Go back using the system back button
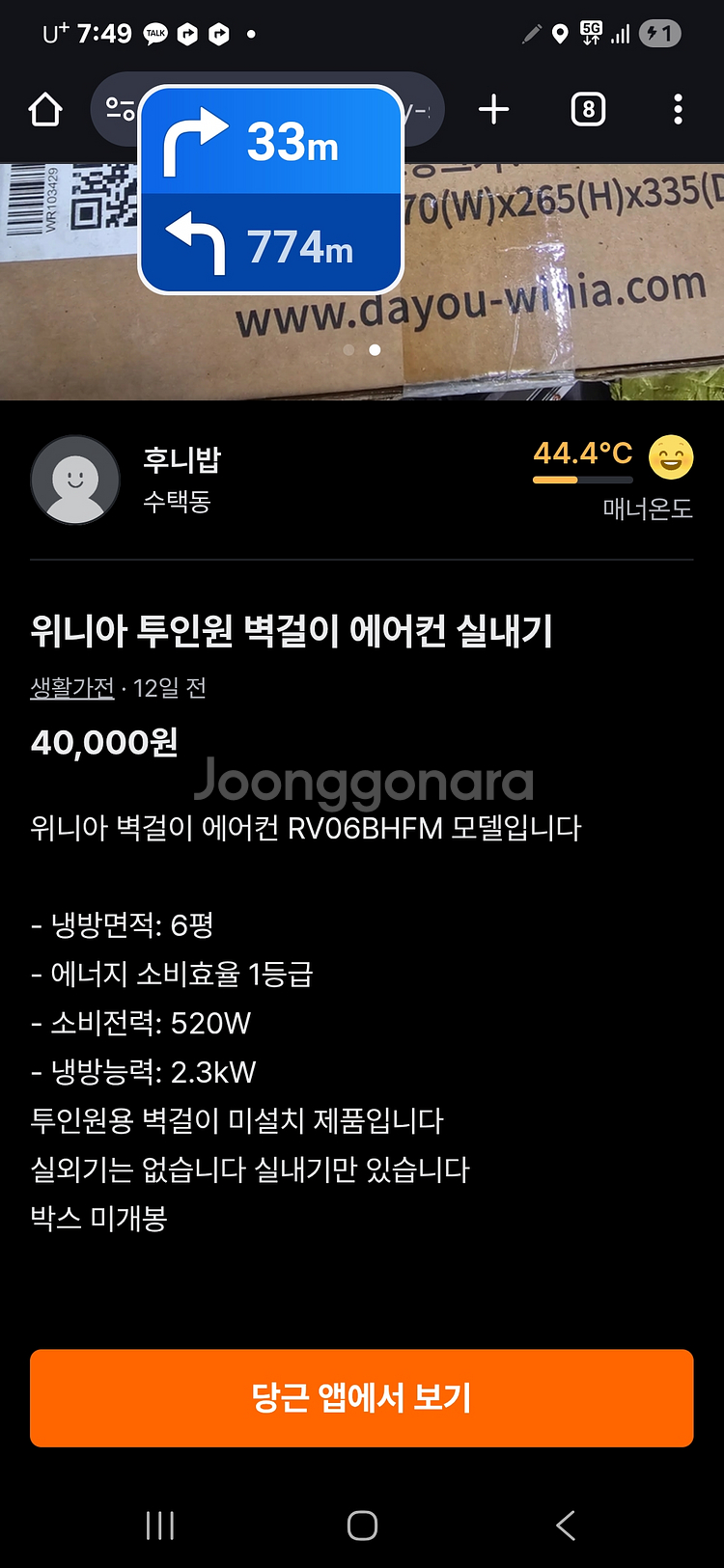Viewport: 724px width, 1568px height. pyautogui.click(x=566, y=1526)
